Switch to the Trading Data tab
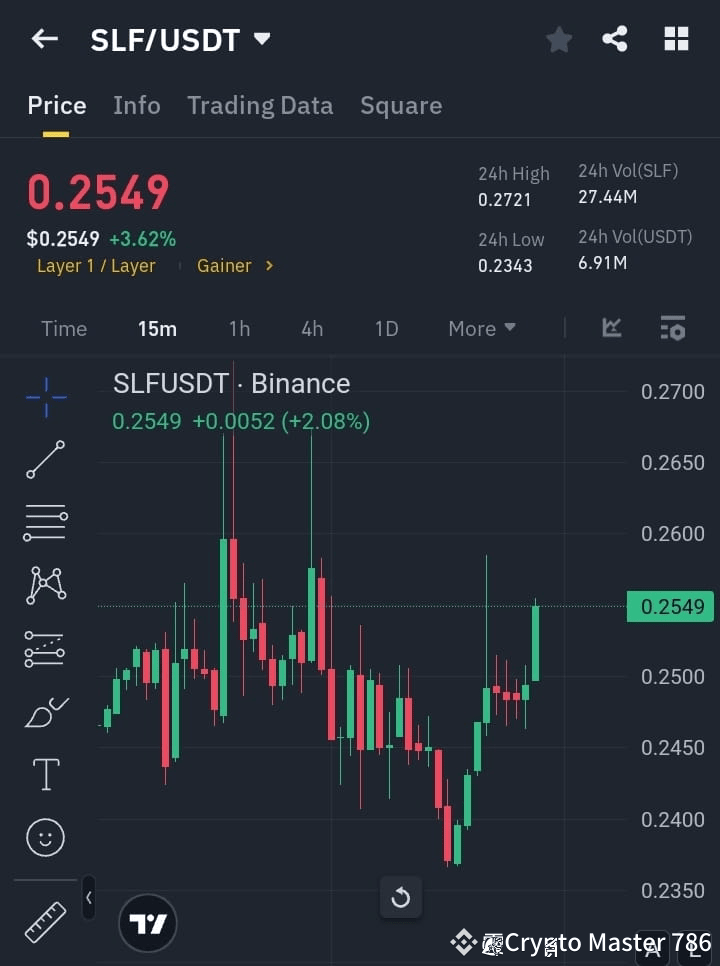This screenshot has width=720, height=966. coord(260,105)
